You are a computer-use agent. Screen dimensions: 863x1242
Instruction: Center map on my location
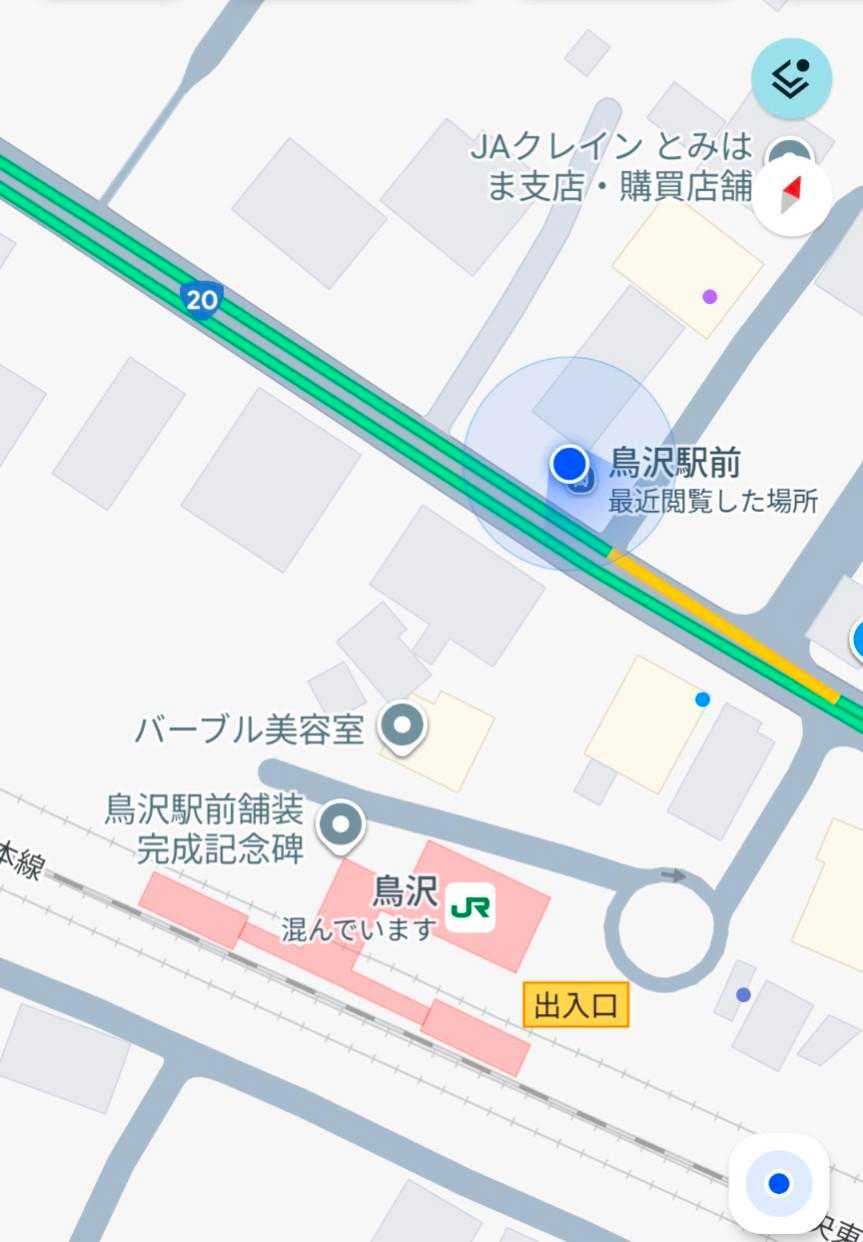click(x=779, y=1184)
